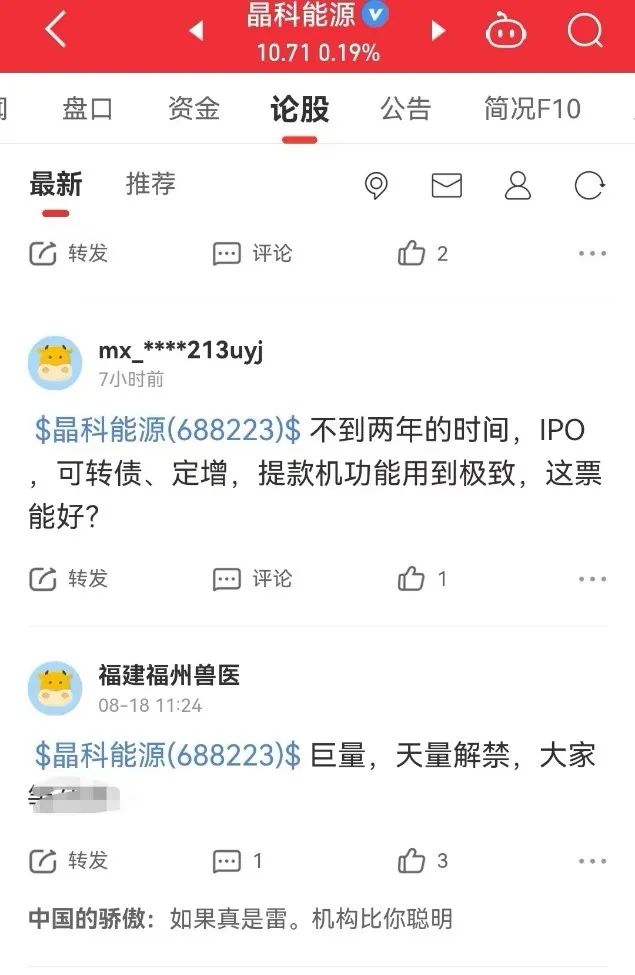
Task: Open the user profile icon
Action: [518, 186]
